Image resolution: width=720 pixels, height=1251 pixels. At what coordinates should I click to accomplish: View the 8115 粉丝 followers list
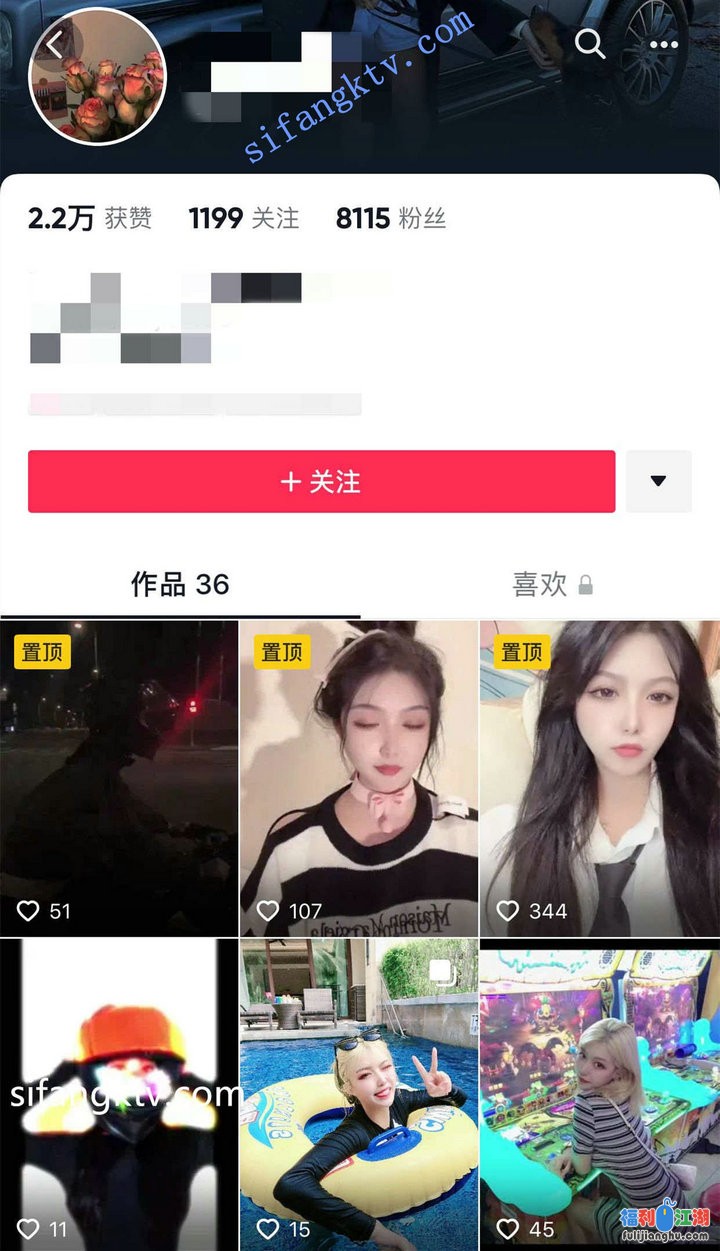coord(391,218)
